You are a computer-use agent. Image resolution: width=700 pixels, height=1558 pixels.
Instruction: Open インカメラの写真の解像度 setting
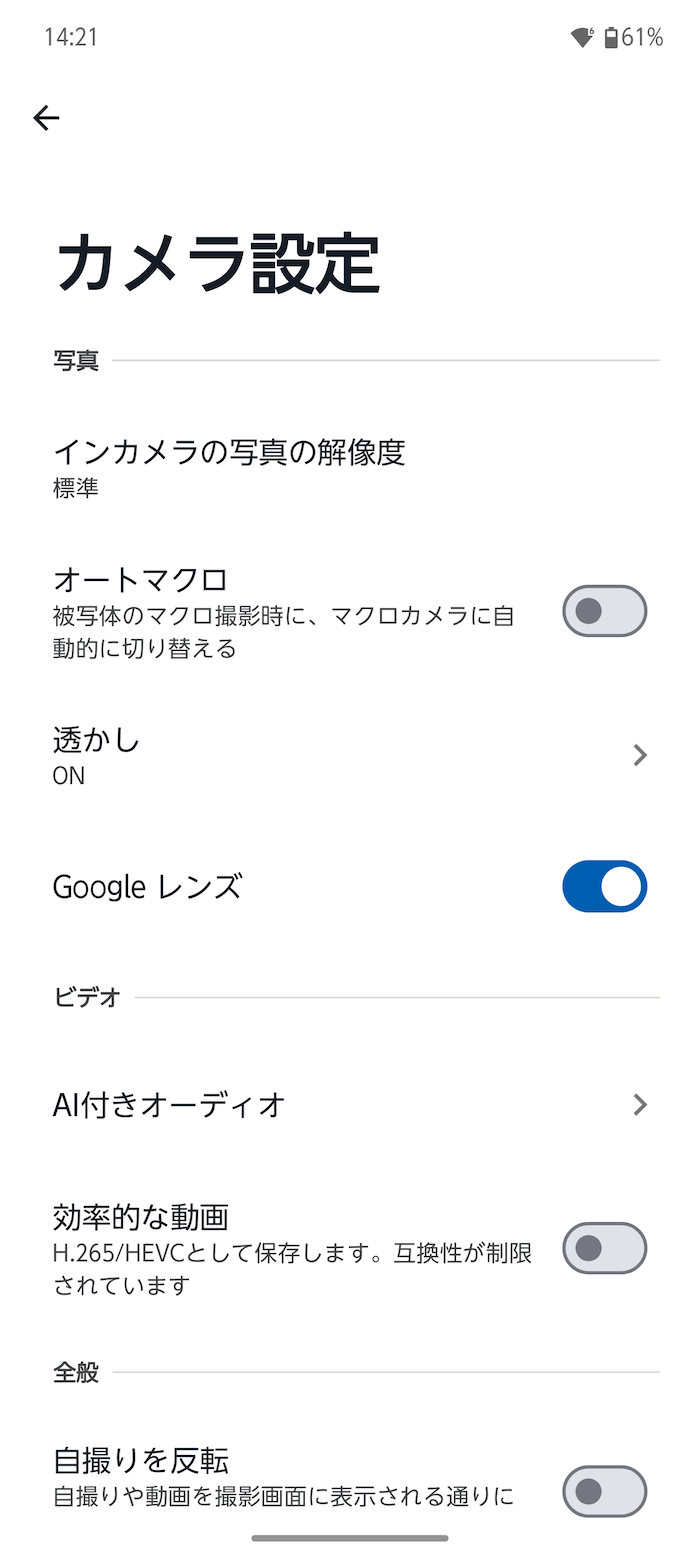[350, 467]
